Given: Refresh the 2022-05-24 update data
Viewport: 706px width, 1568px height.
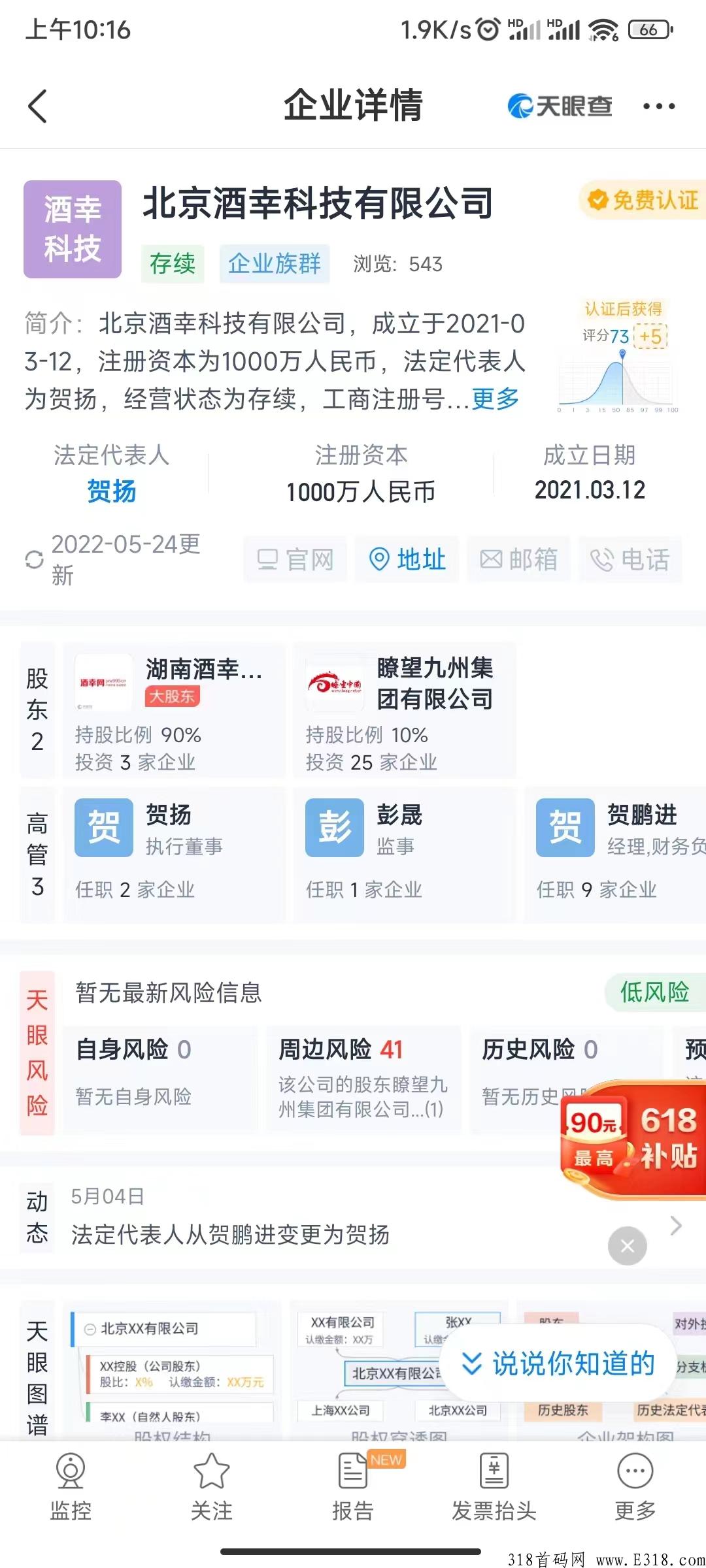Looking at the screenshot, I should tap(34, 560).
